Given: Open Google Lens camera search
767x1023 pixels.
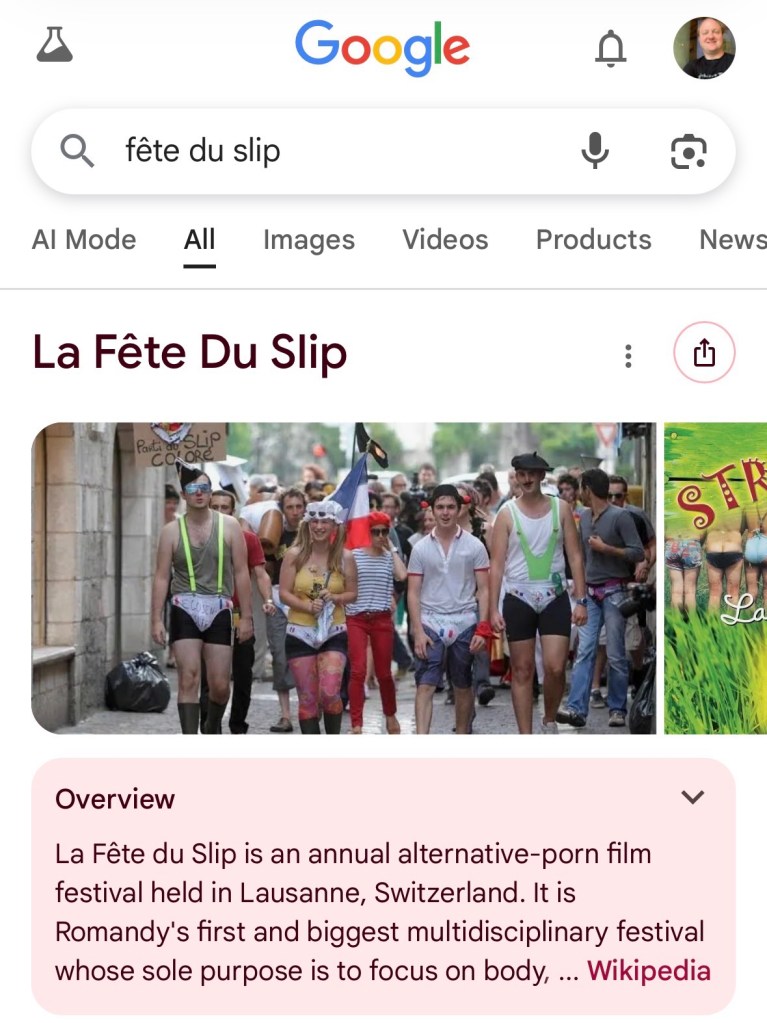Looking at the screenshot, I should [x=687, y=151].
